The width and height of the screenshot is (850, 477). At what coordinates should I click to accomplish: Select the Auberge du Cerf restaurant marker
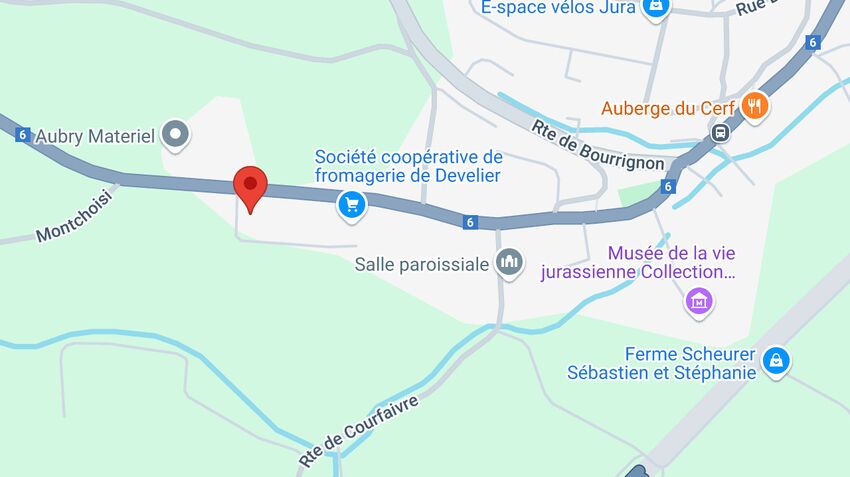click(x=754, y=105)
